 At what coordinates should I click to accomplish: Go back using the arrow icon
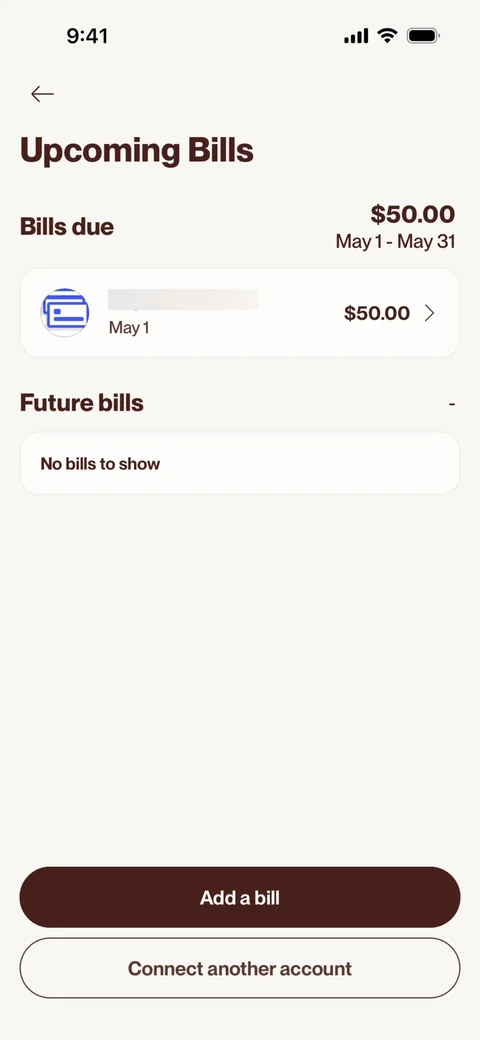(42, 94)
